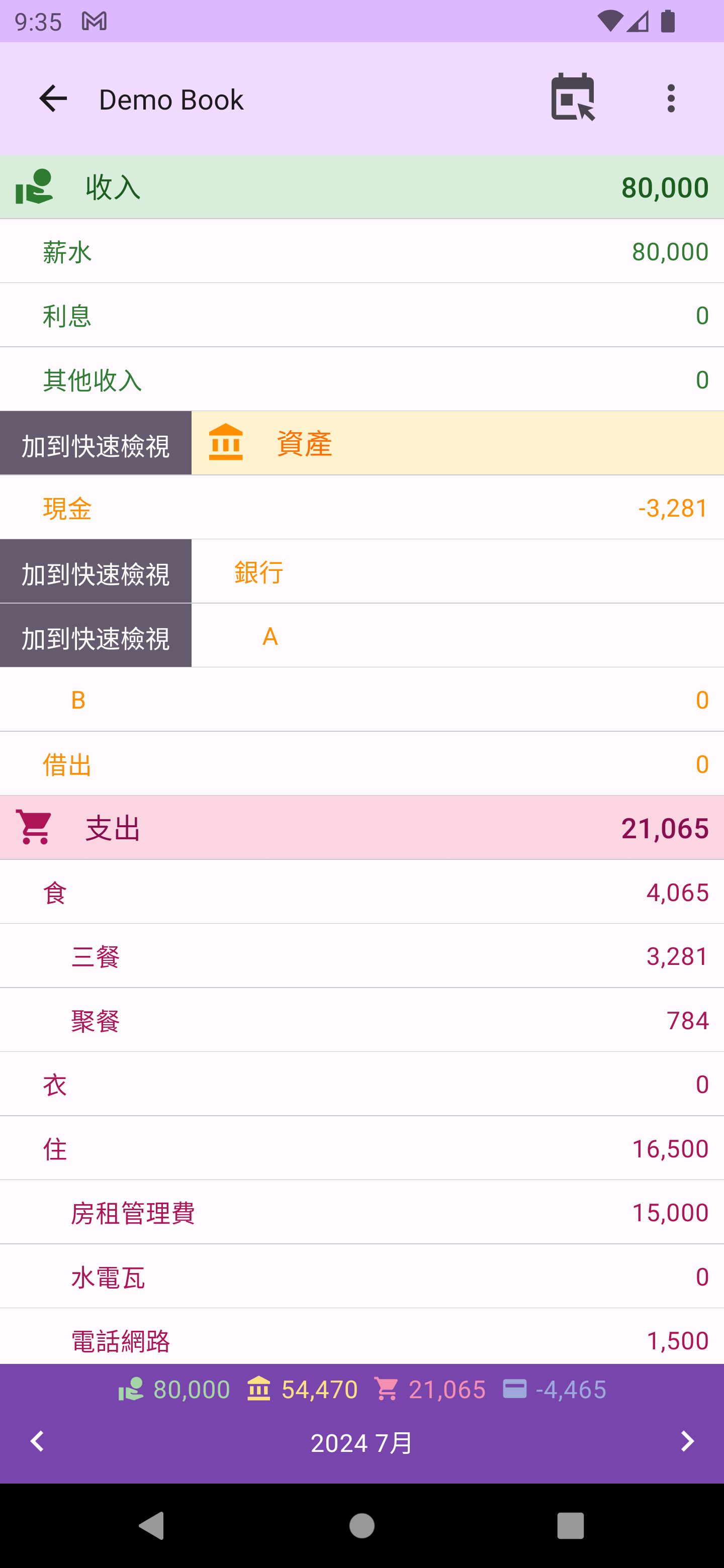Viewport: 724px width, 1568px height.
Task: Open the 薪水 income row
Action: click(x=361, y=251)
